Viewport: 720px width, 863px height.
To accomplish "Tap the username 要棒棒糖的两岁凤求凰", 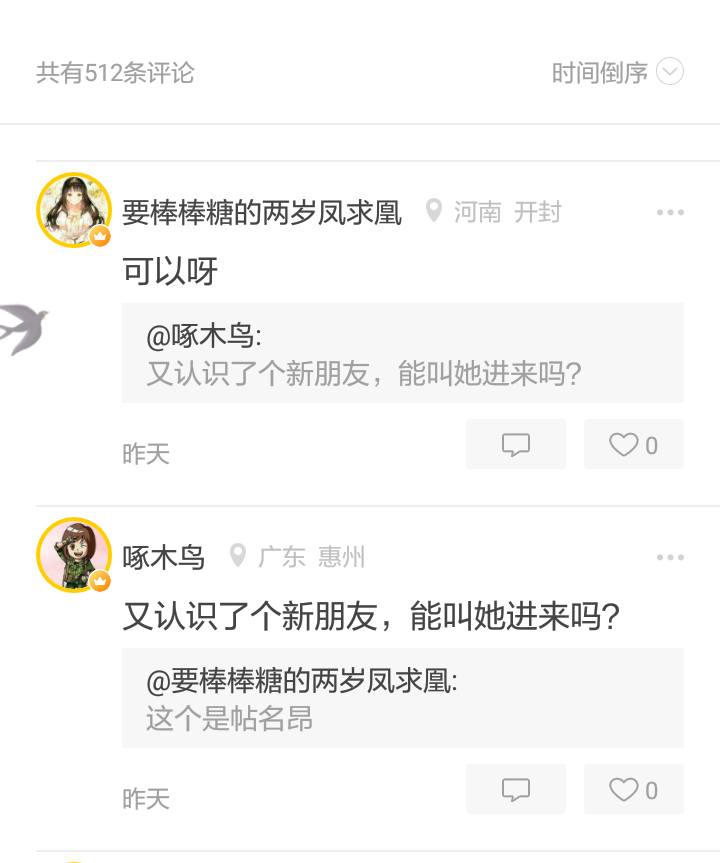I will tap(262, 212).
